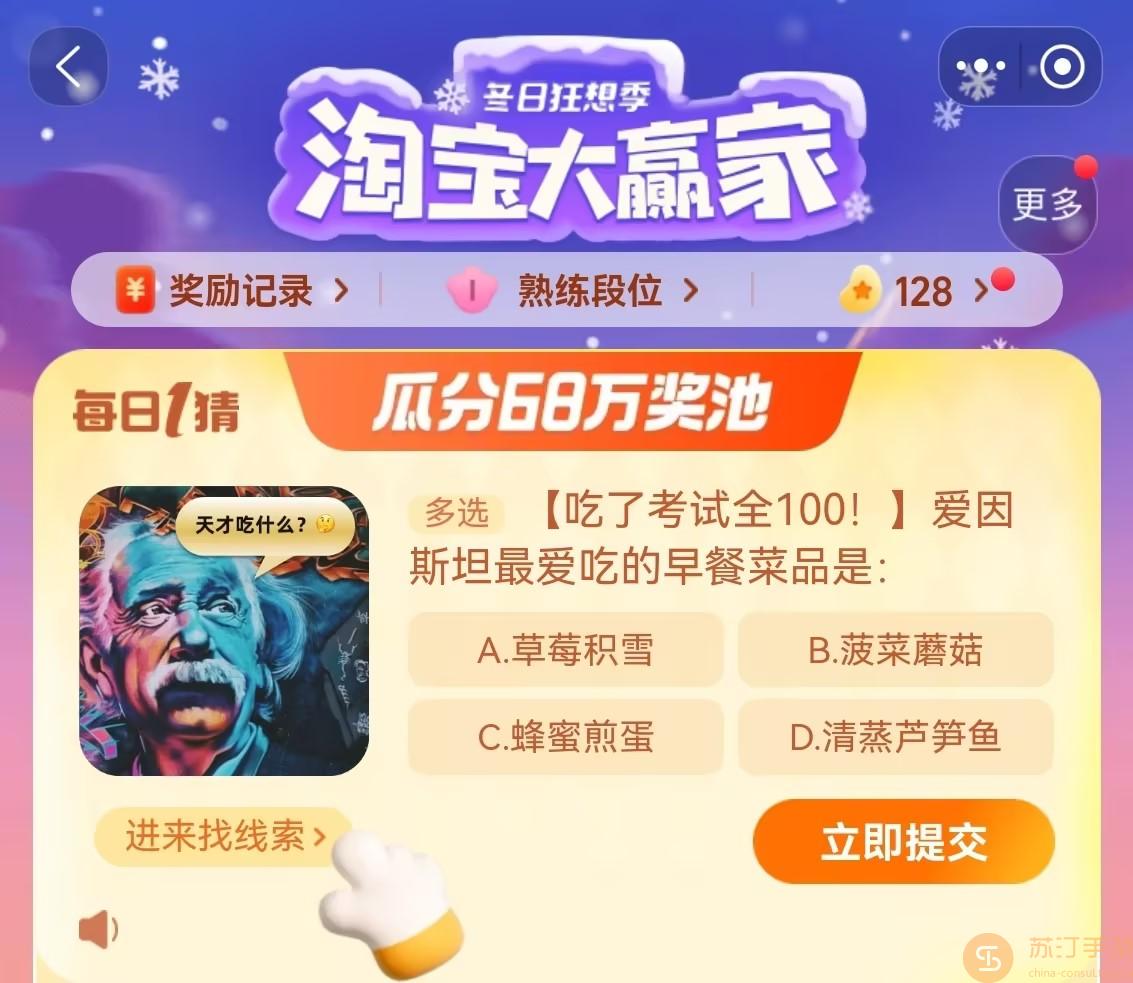Submit answer with 立即提交
Image resolution: width=1133 pixels, height=983 pixels.
click(x=903, y=842)
